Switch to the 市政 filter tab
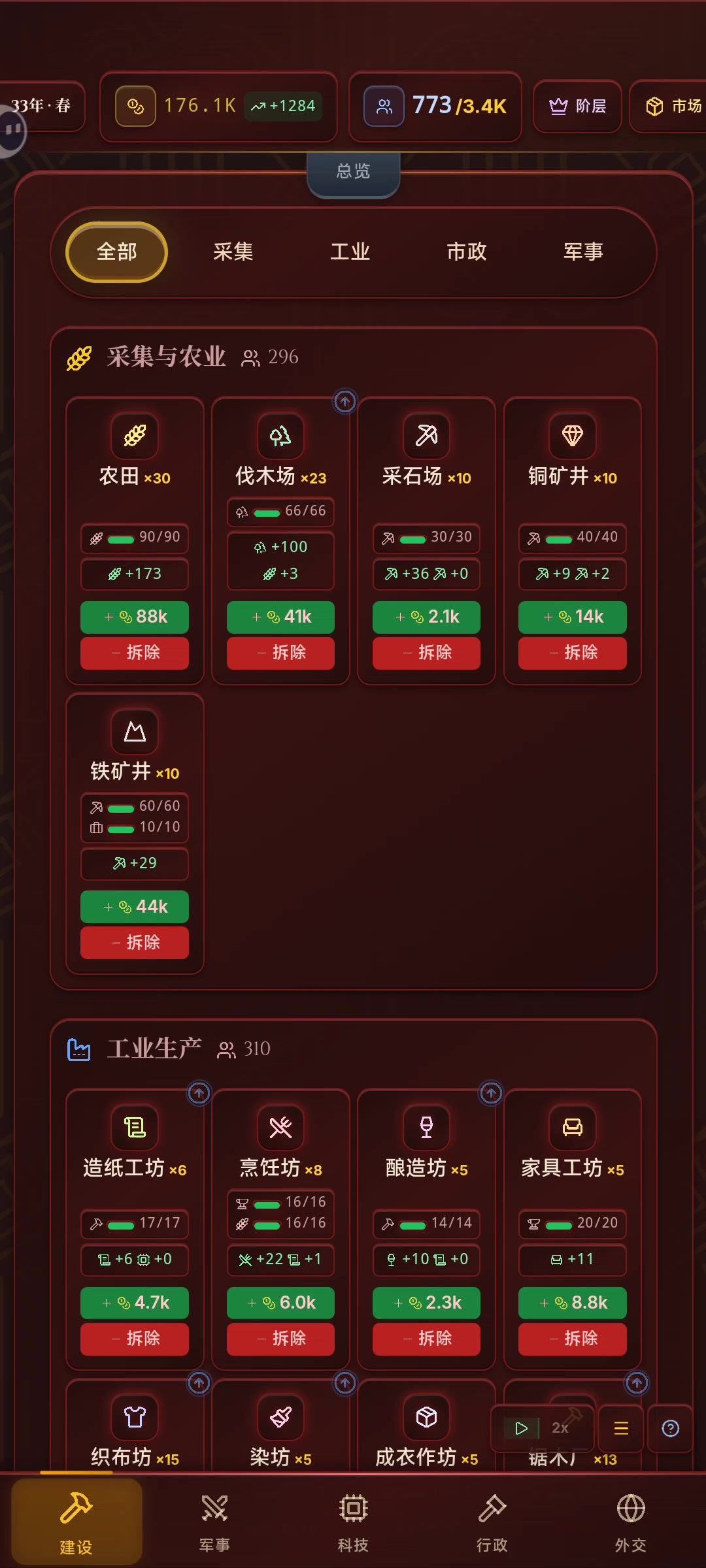 pos(466,252)
